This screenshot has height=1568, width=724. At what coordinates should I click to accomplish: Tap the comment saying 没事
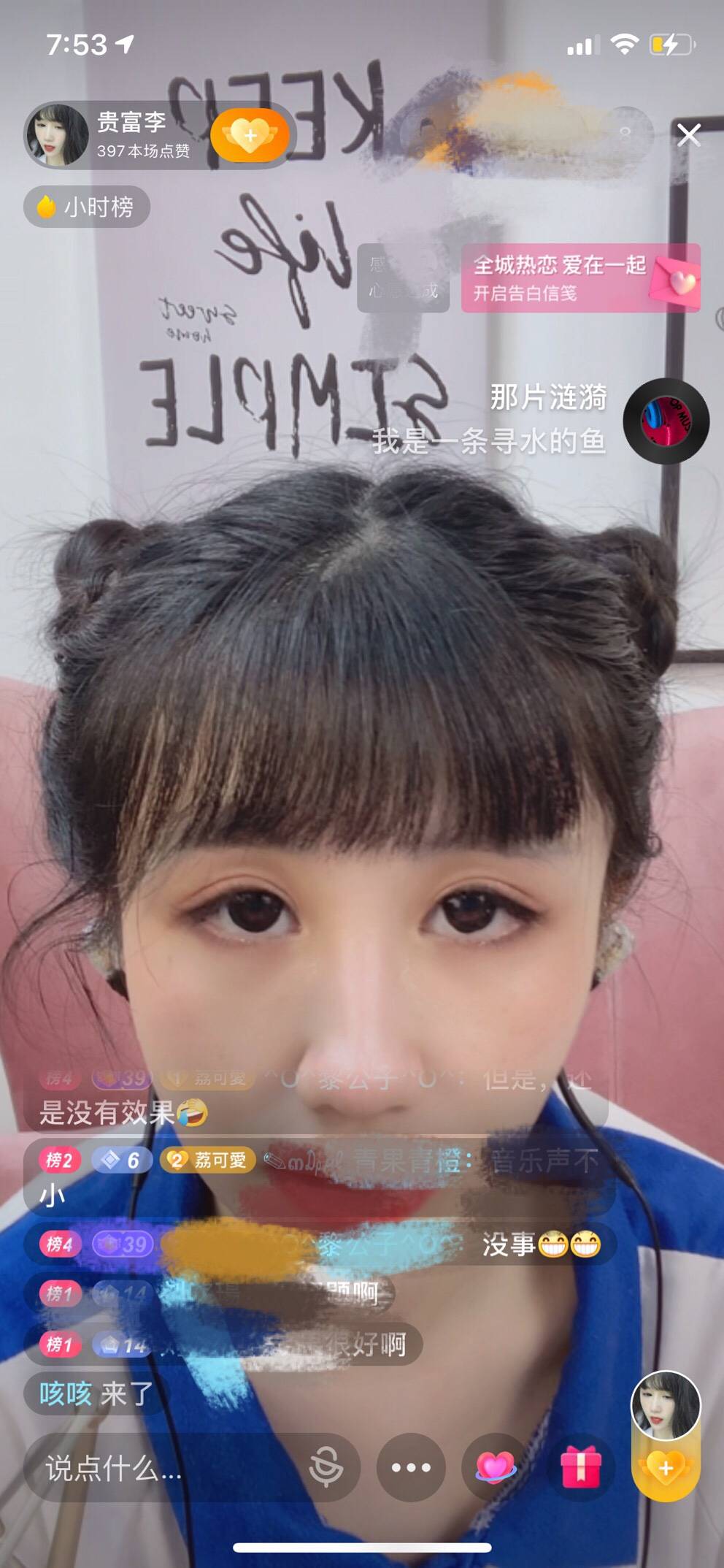(x=320, y=1244)
